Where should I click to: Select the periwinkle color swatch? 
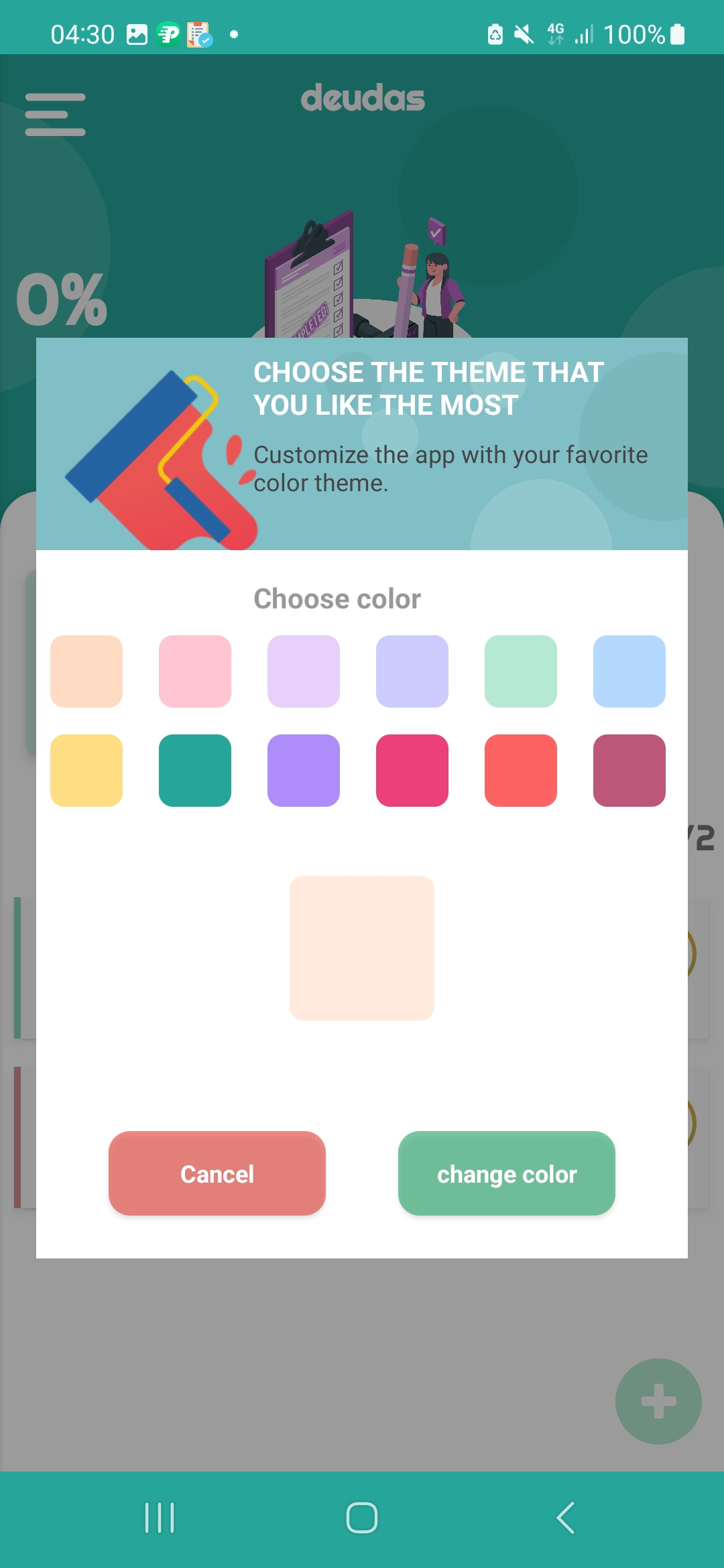(412, 671)
